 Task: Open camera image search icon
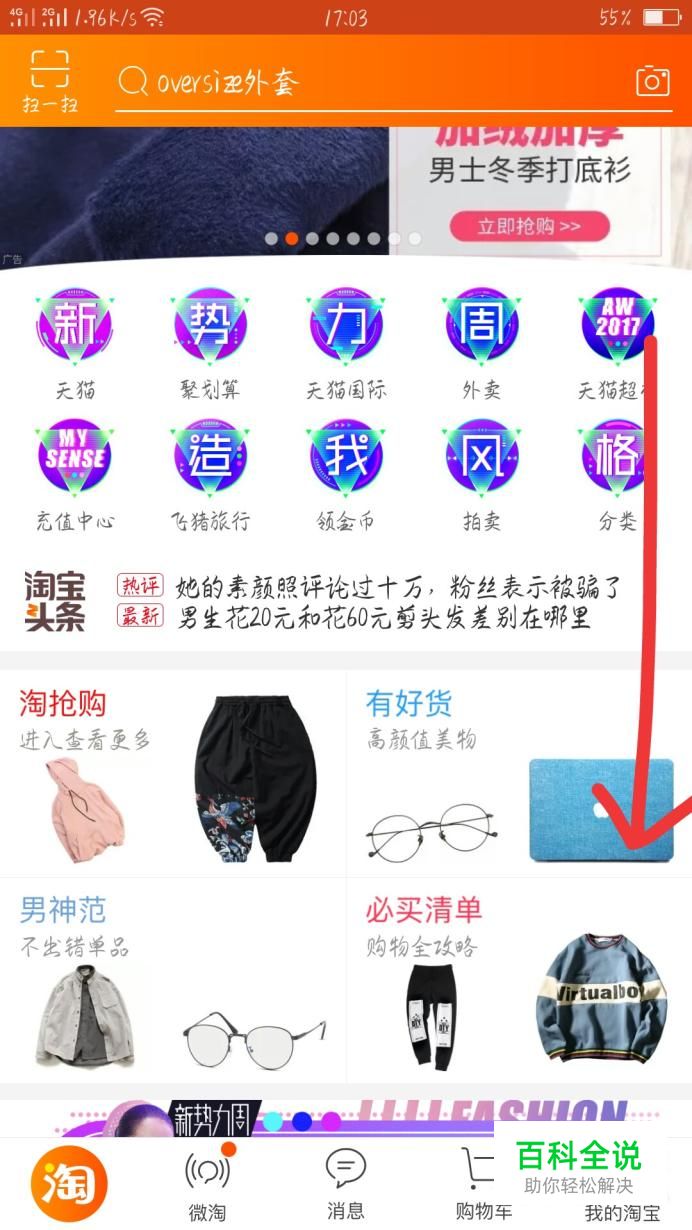click(x=653, y=81)
